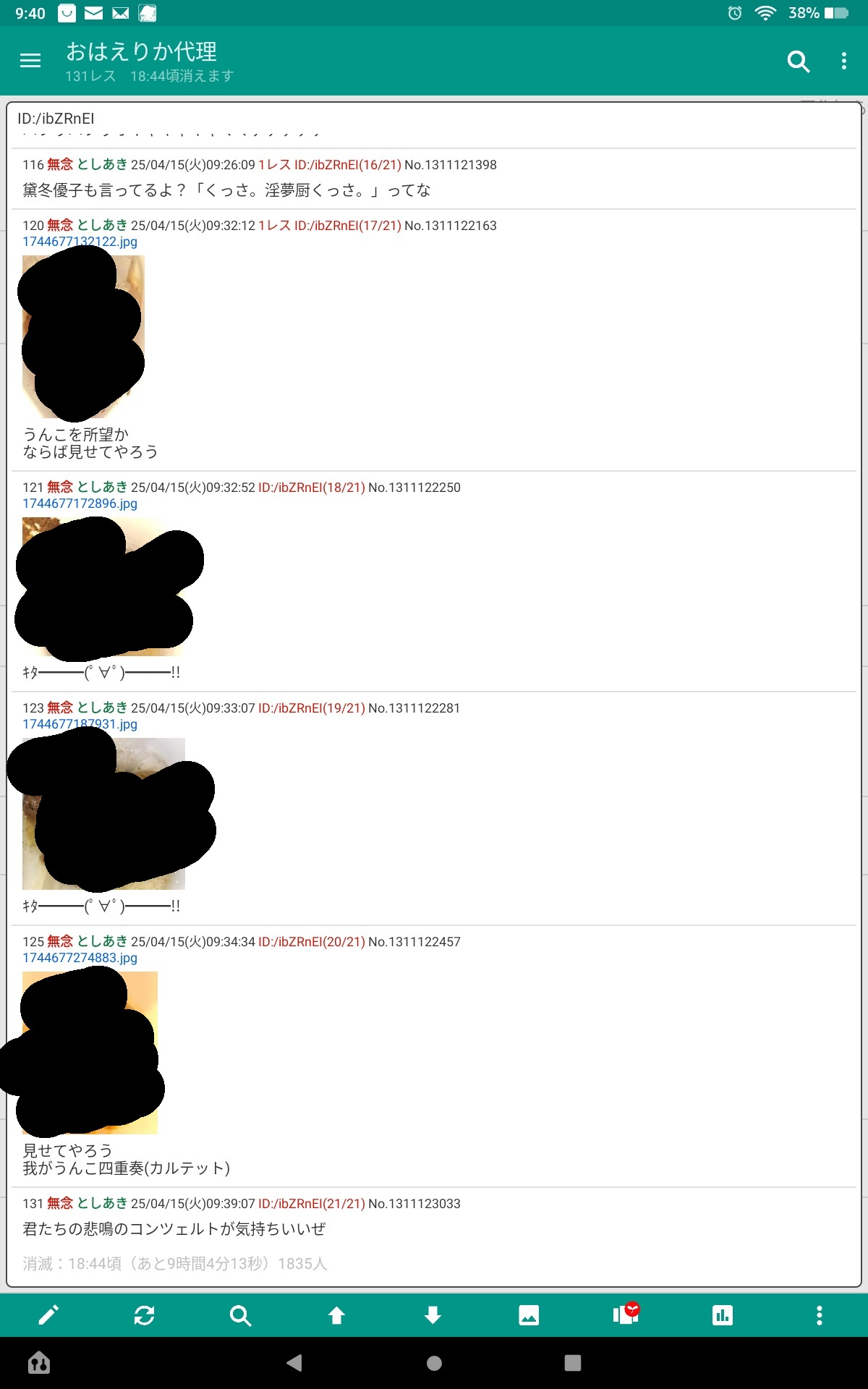
Task: Open the hamburger drawer menu
Action: pyautogui.click(x=30, y=61)
